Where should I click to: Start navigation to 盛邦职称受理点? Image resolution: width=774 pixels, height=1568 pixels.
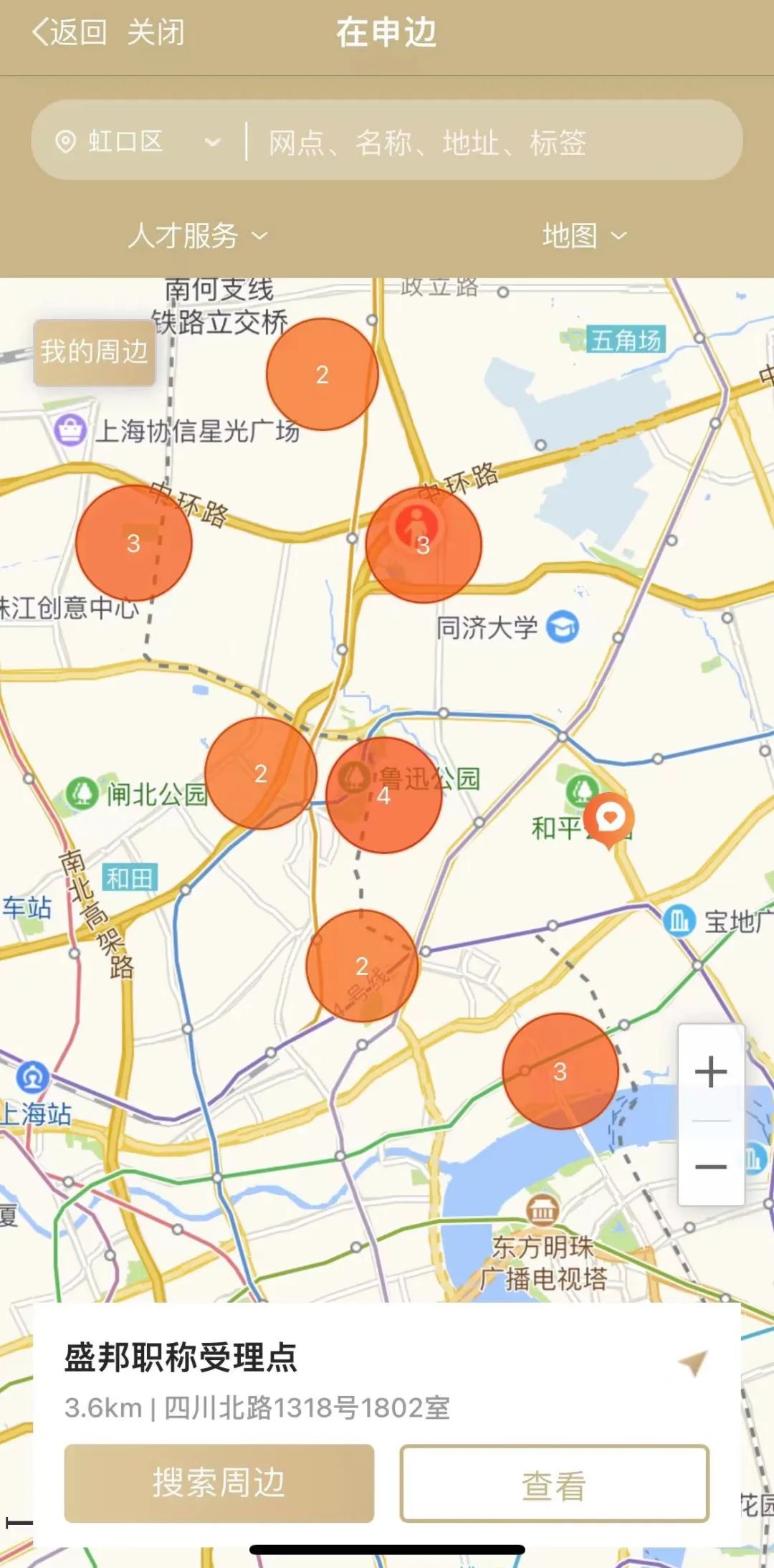[693, 1363]
